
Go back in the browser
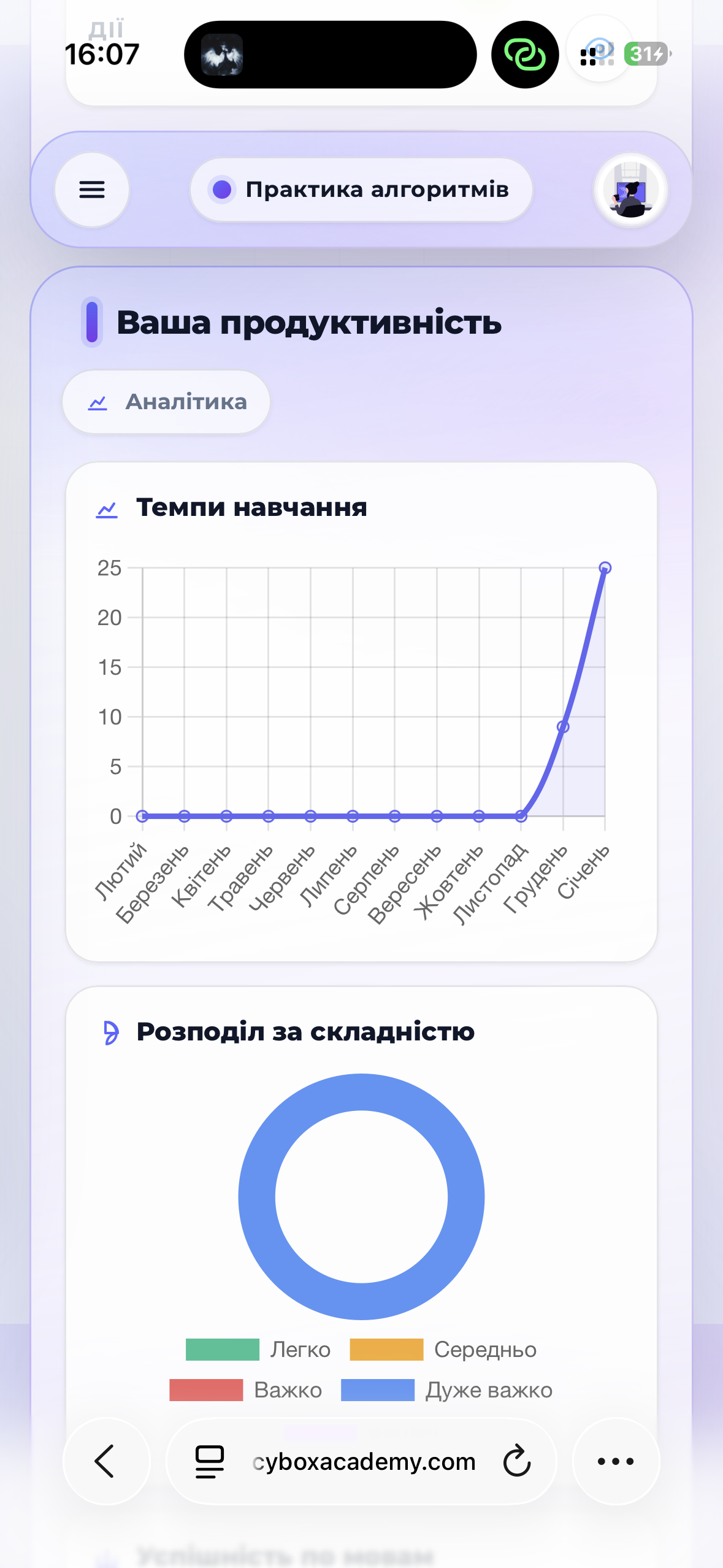(x=105, y=1461)
